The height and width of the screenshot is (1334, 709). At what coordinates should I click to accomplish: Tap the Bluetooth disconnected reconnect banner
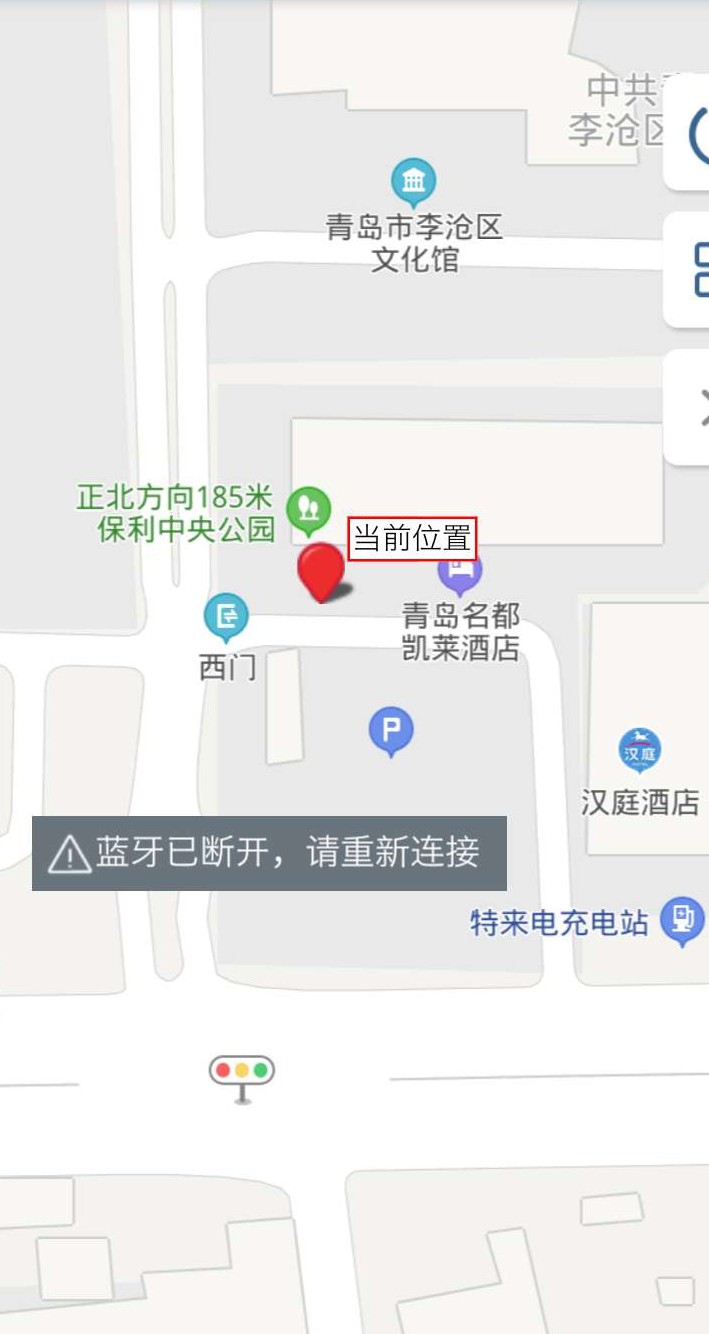click(269, 853)
